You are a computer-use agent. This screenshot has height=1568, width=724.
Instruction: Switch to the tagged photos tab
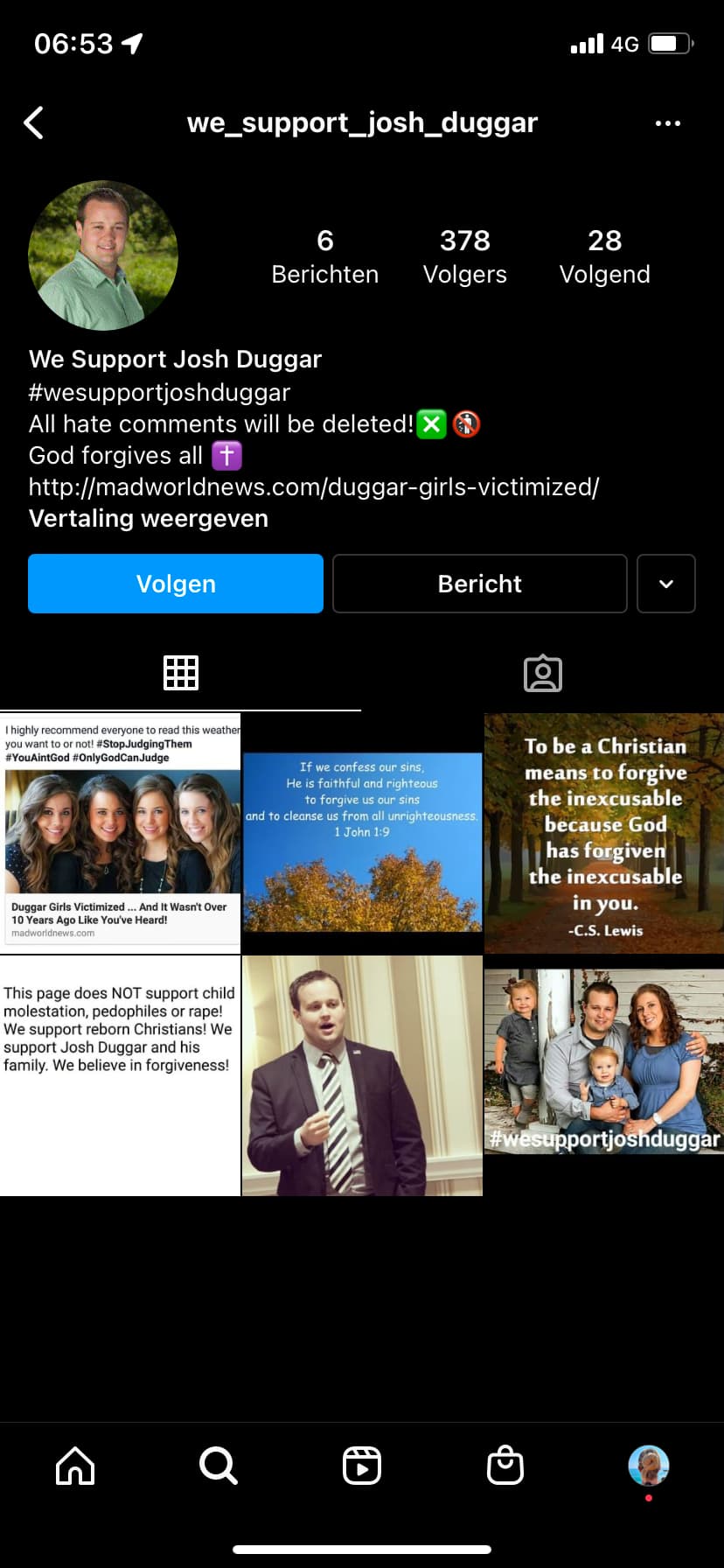543,673
